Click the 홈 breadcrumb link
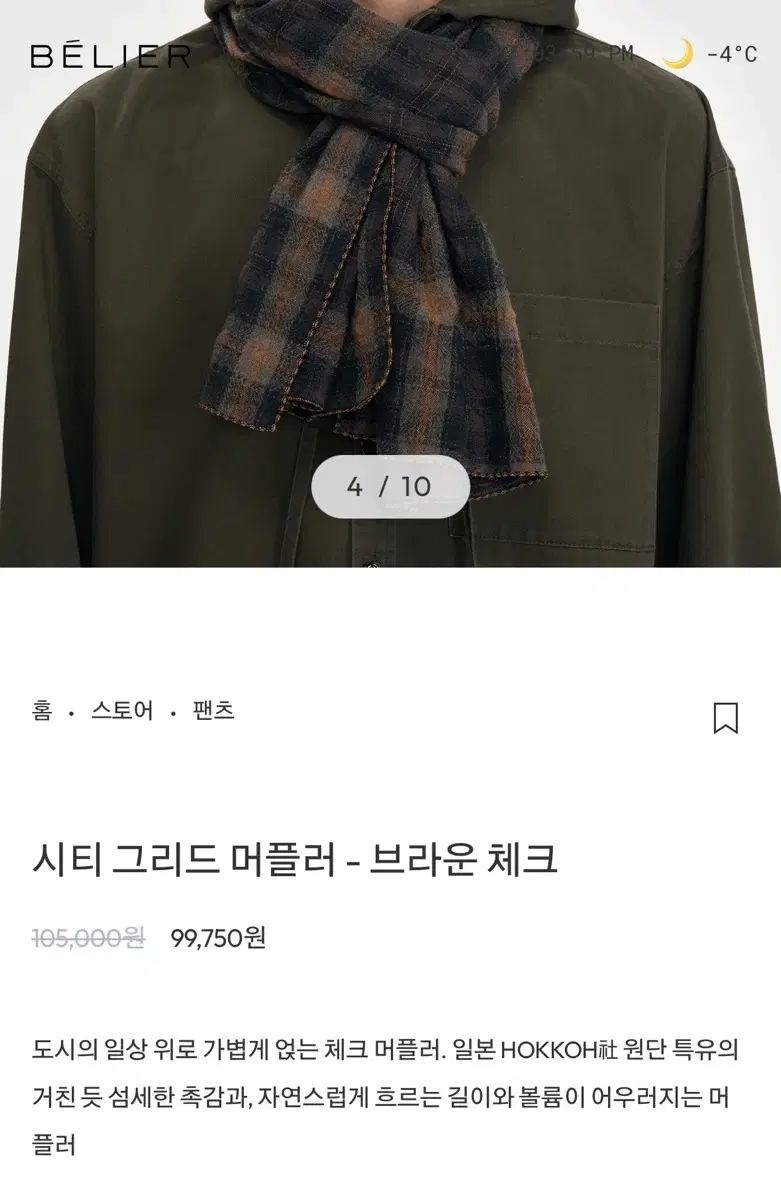The height and width of the screenshot is (1200, 781). pos(41,712)
